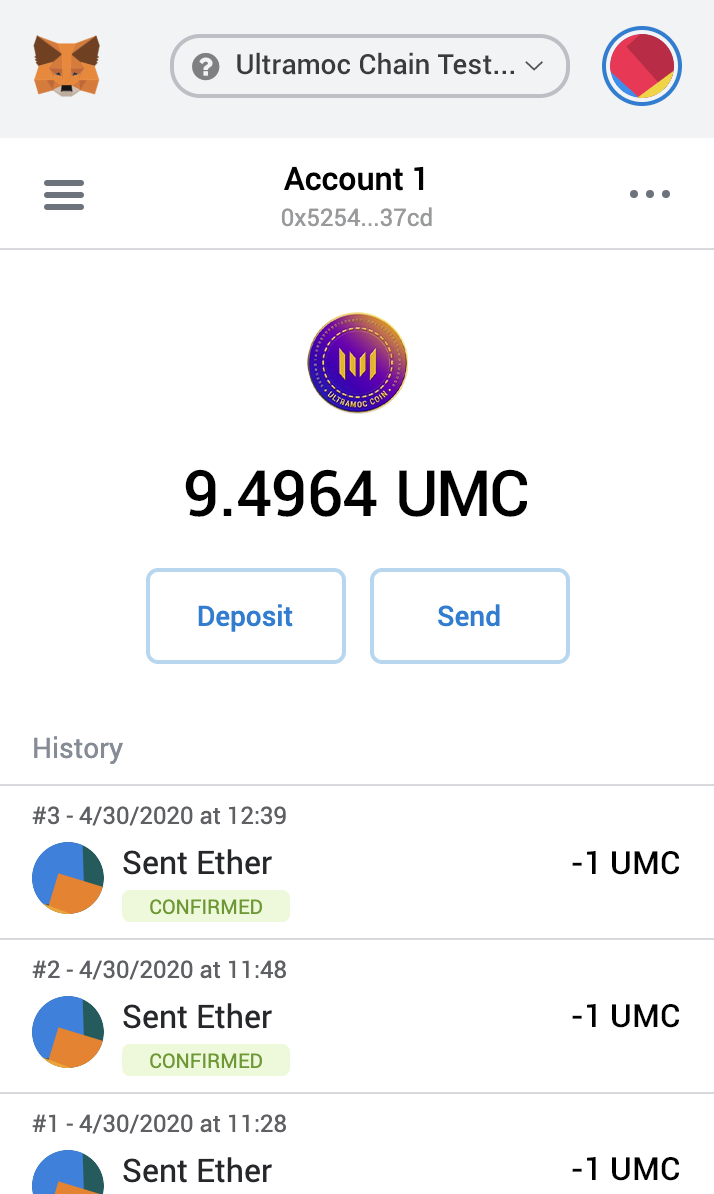Expand the Ultramoc Chain network dropdown
The image size is (714, 1194).
(369, 67)
